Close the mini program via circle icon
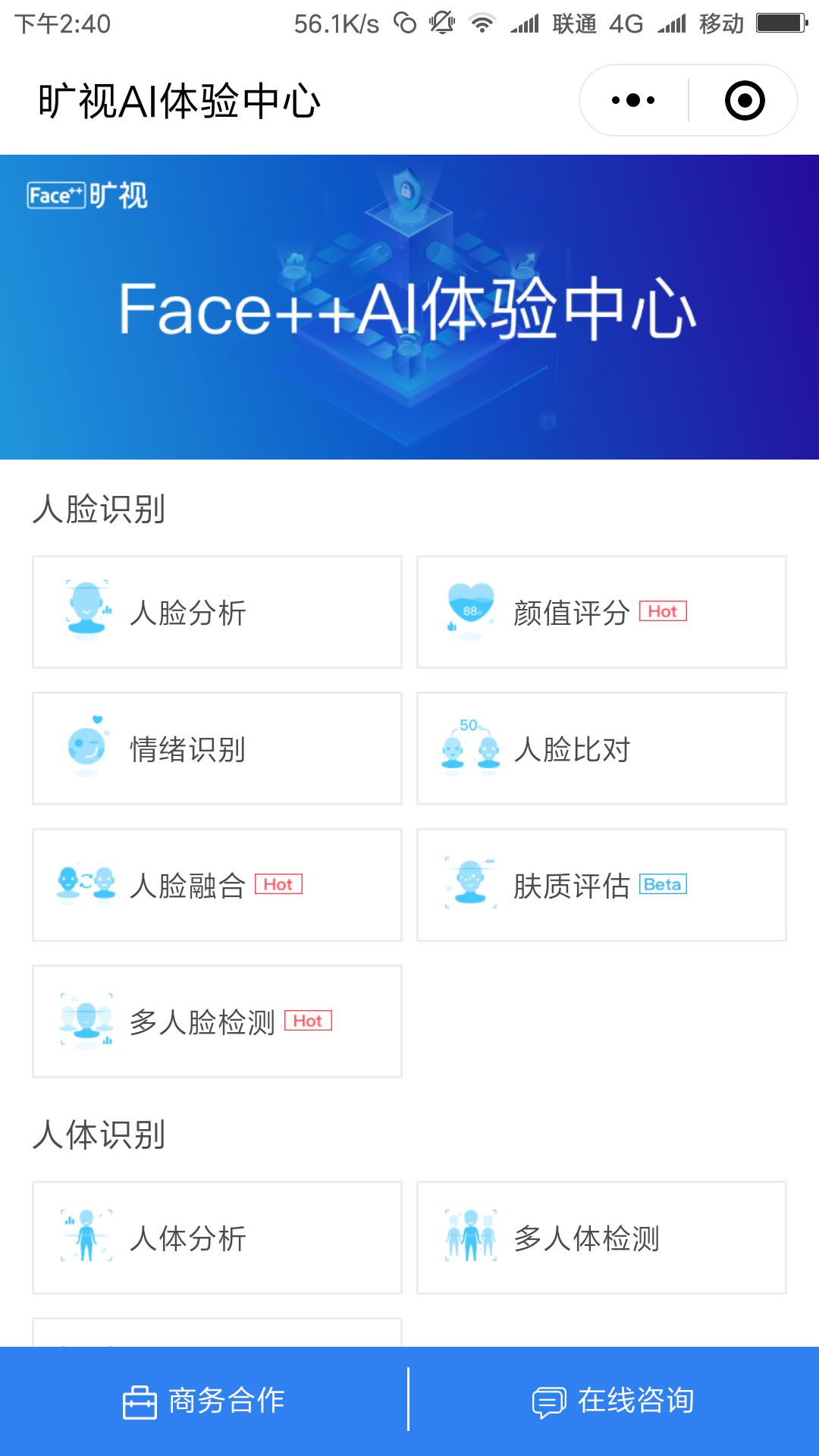This screenshot has width=819, height=1456. coord(744,100)
